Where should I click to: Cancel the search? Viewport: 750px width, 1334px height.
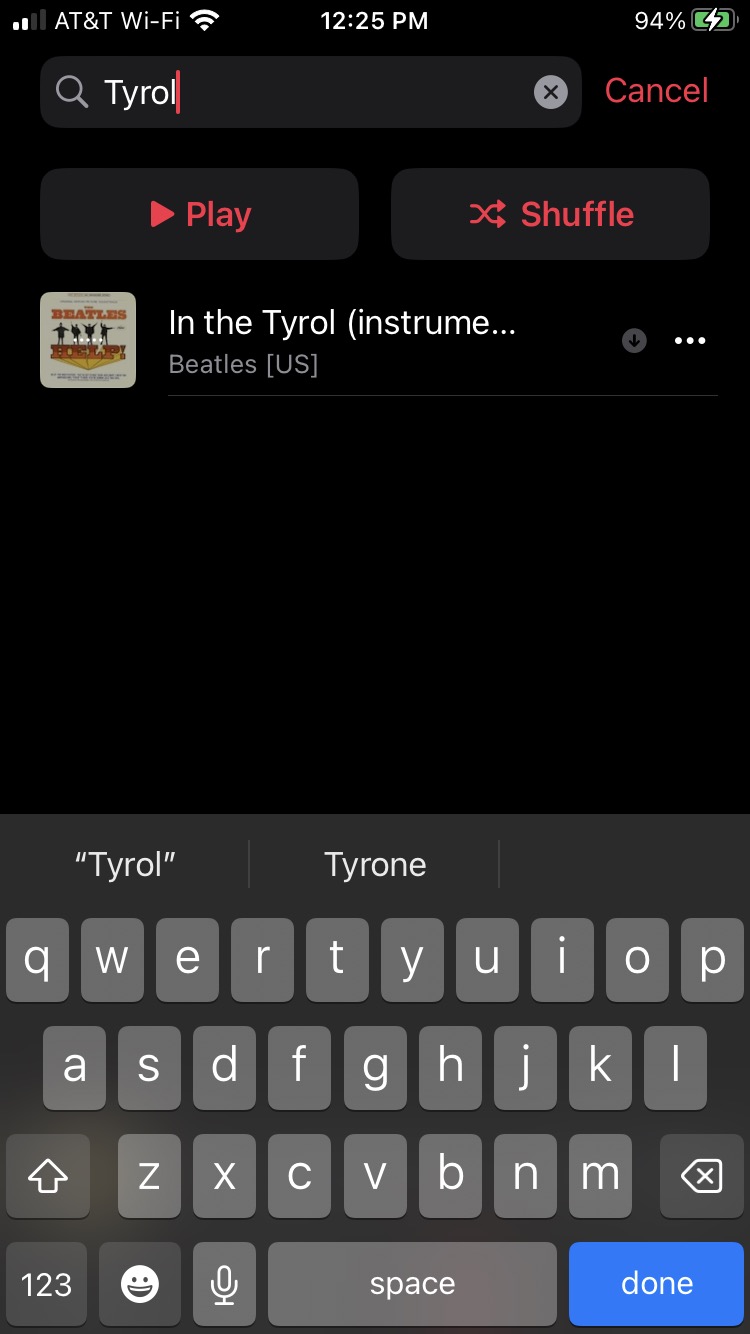click(x=656, y=91)
